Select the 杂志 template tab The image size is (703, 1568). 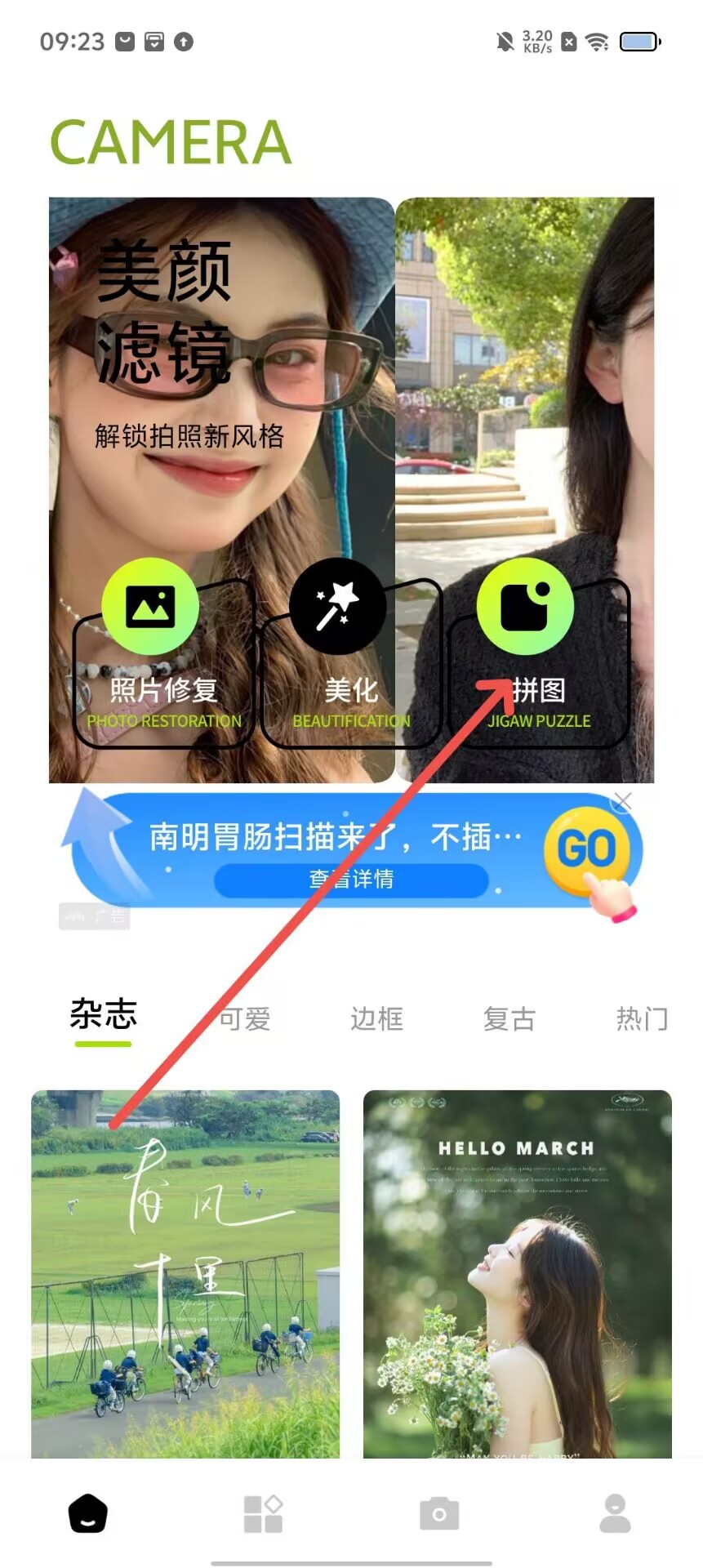[x=104, y=1015]
